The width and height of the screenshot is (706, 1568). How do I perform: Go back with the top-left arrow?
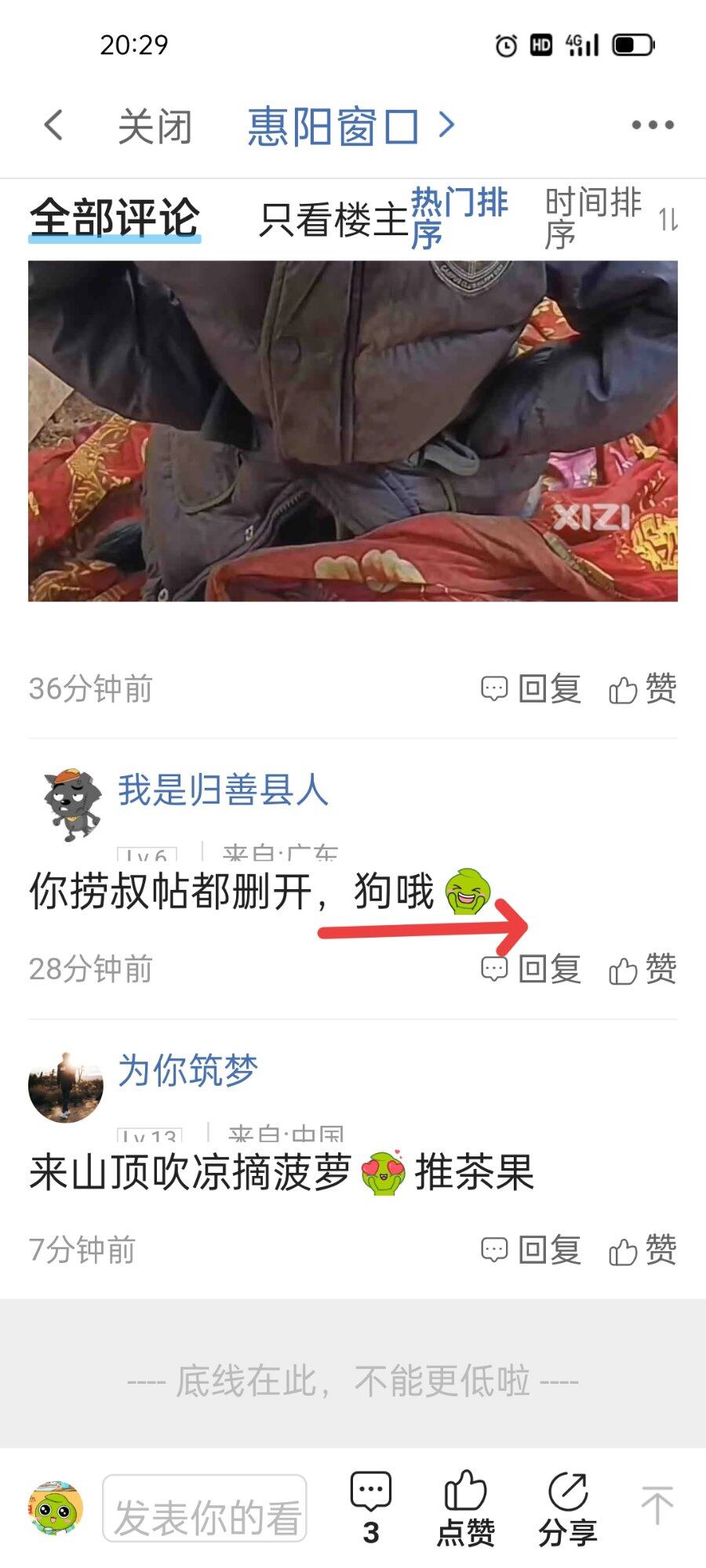pos(53,125)
